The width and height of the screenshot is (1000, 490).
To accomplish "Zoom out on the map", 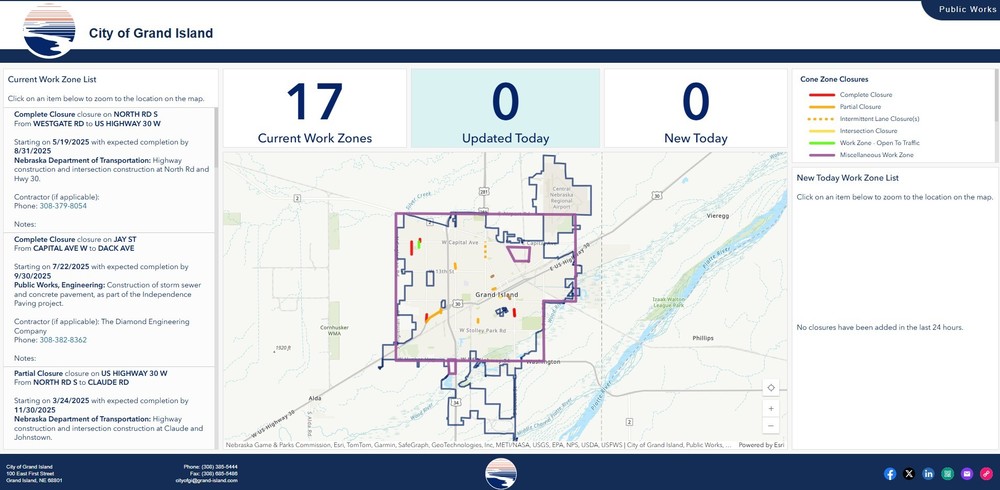I will coord(770,426).
